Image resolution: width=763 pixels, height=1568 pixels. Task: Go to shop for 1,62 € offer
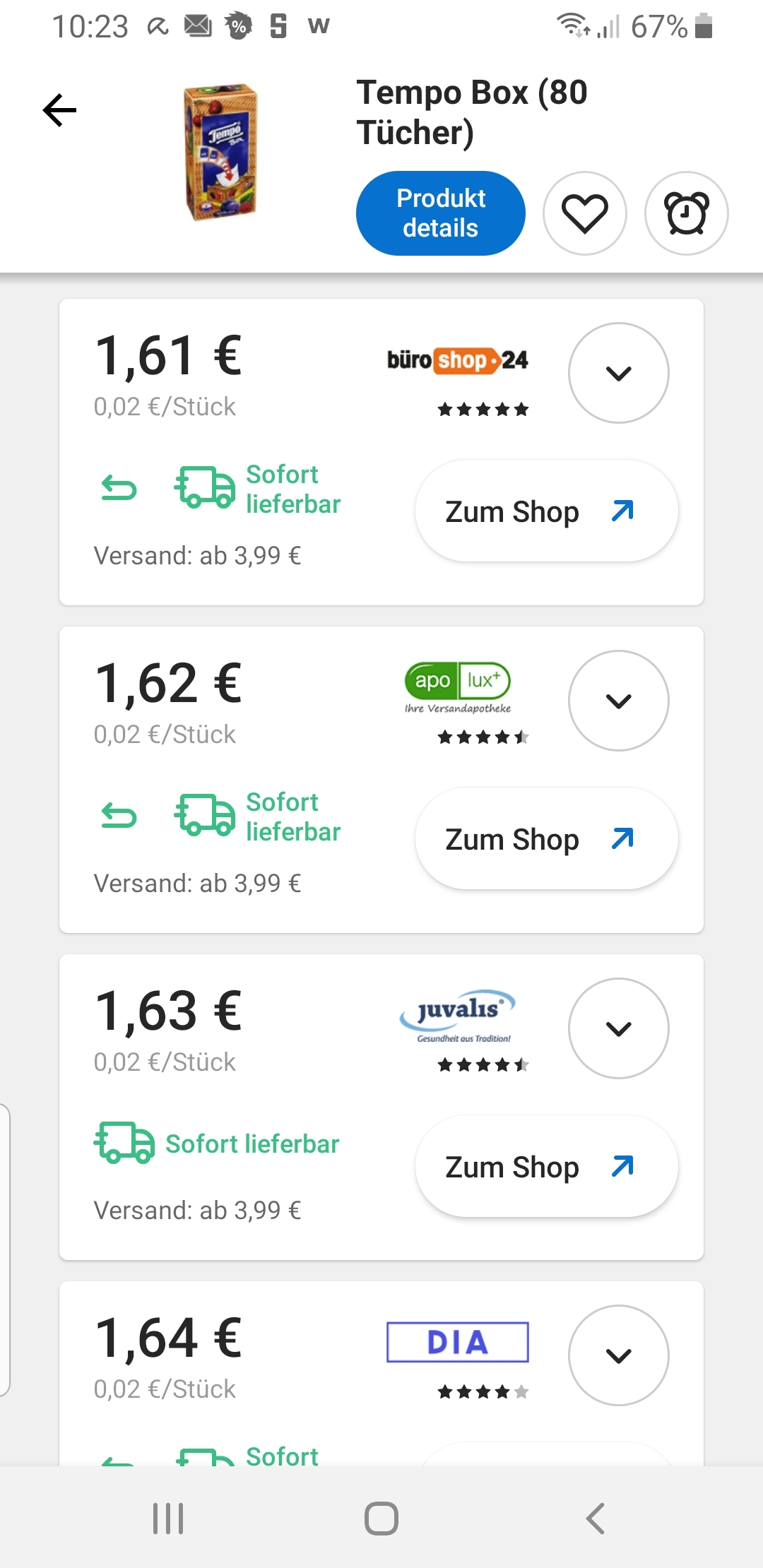coord(547,838)
